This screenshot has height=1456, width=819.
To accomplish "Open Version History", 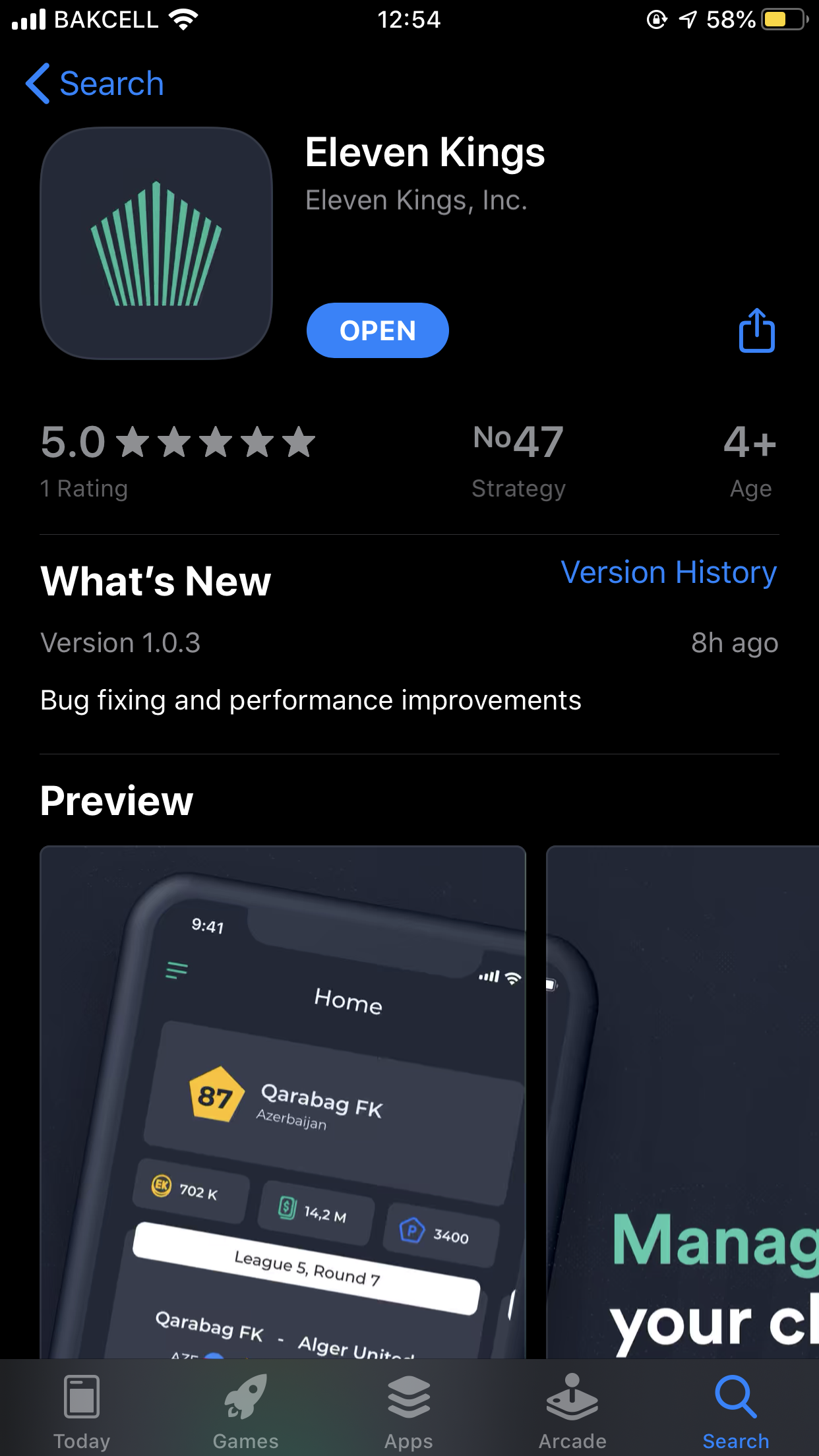I will coord(668,572).
